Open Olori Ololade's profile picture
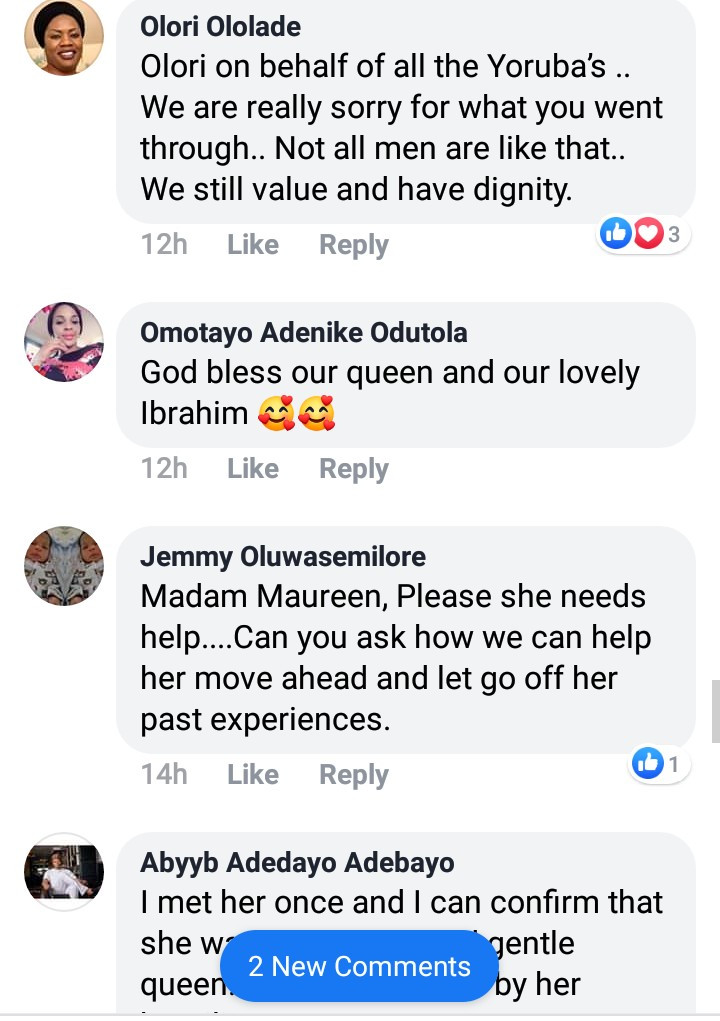This screenshot has width=720, height=1021. [x=63, y=37]
